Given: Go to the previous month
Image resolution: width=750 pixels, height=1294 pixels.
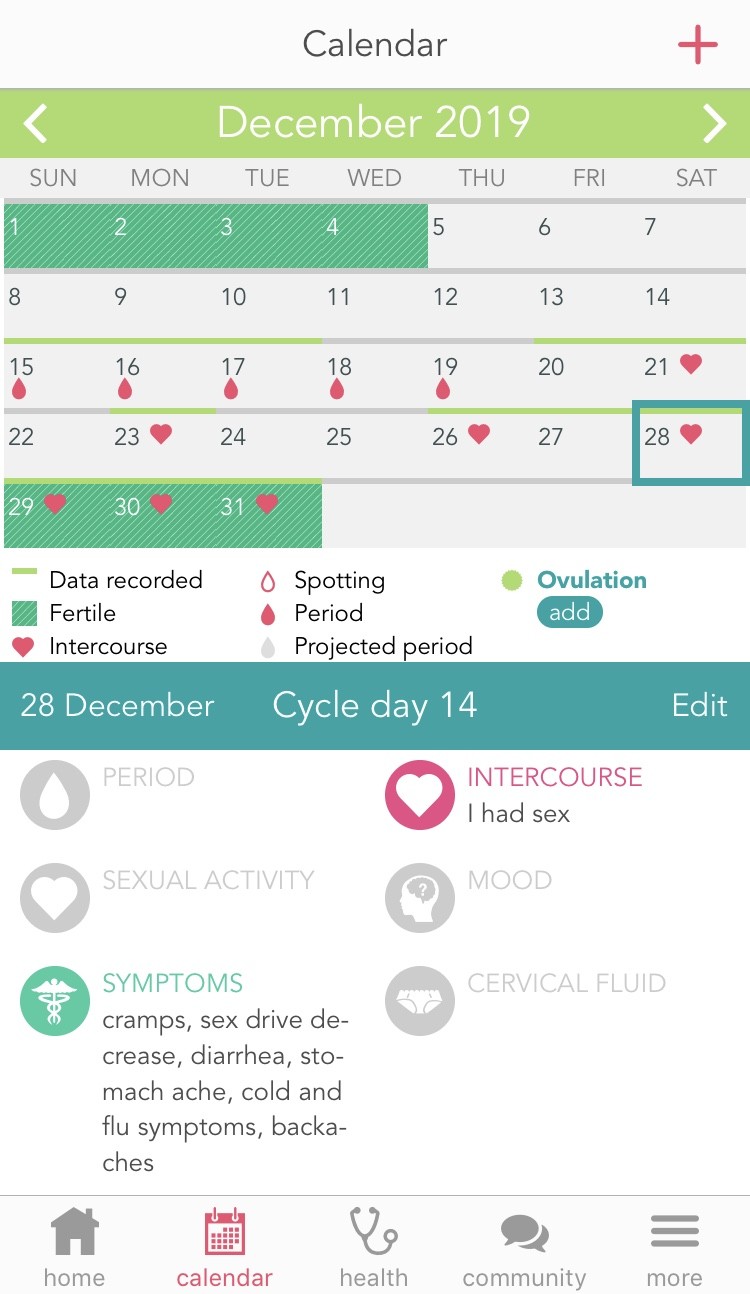Looking at the screenshot, I should [36, 123].
